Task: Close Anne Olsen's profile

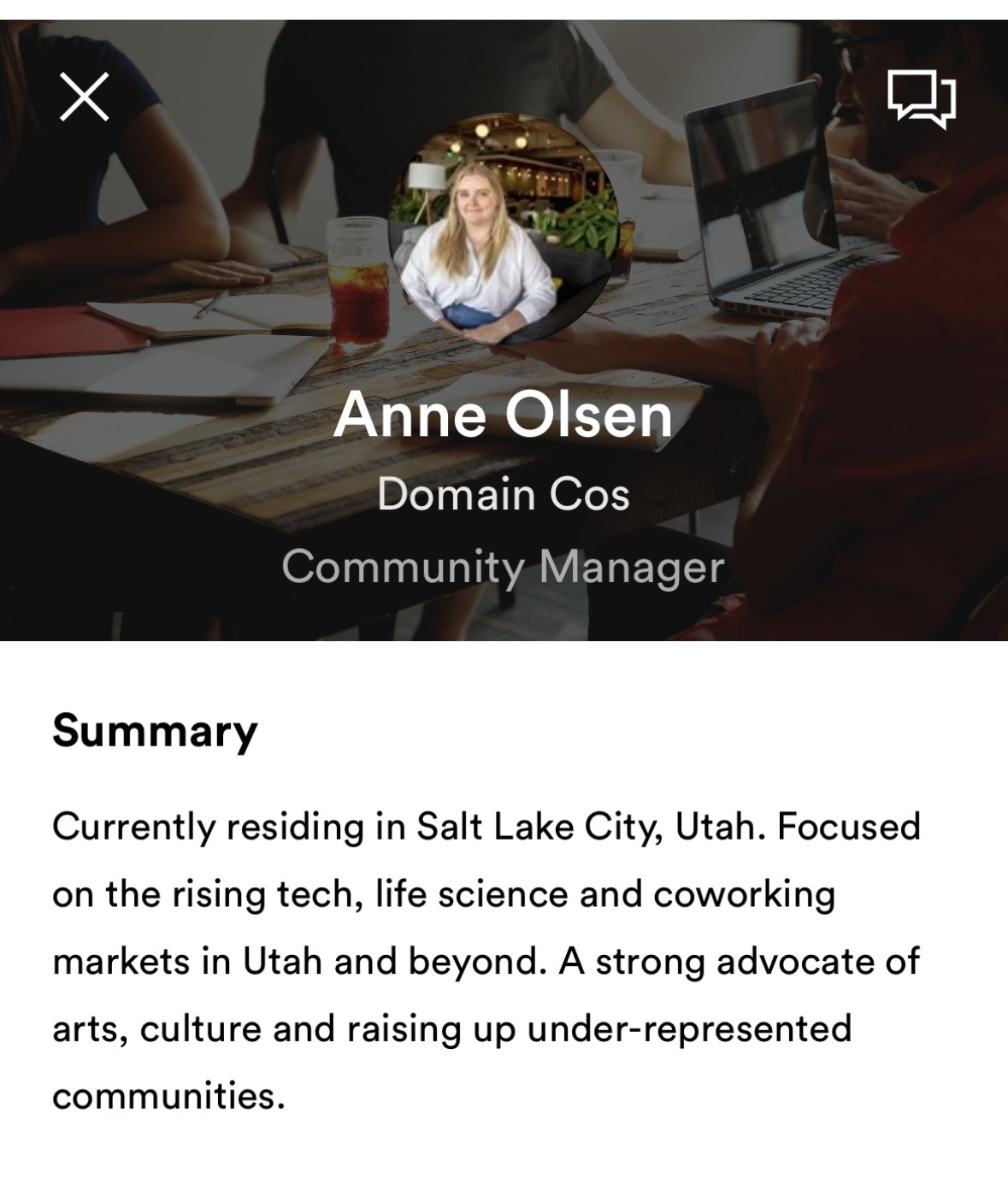Action: 84,97
